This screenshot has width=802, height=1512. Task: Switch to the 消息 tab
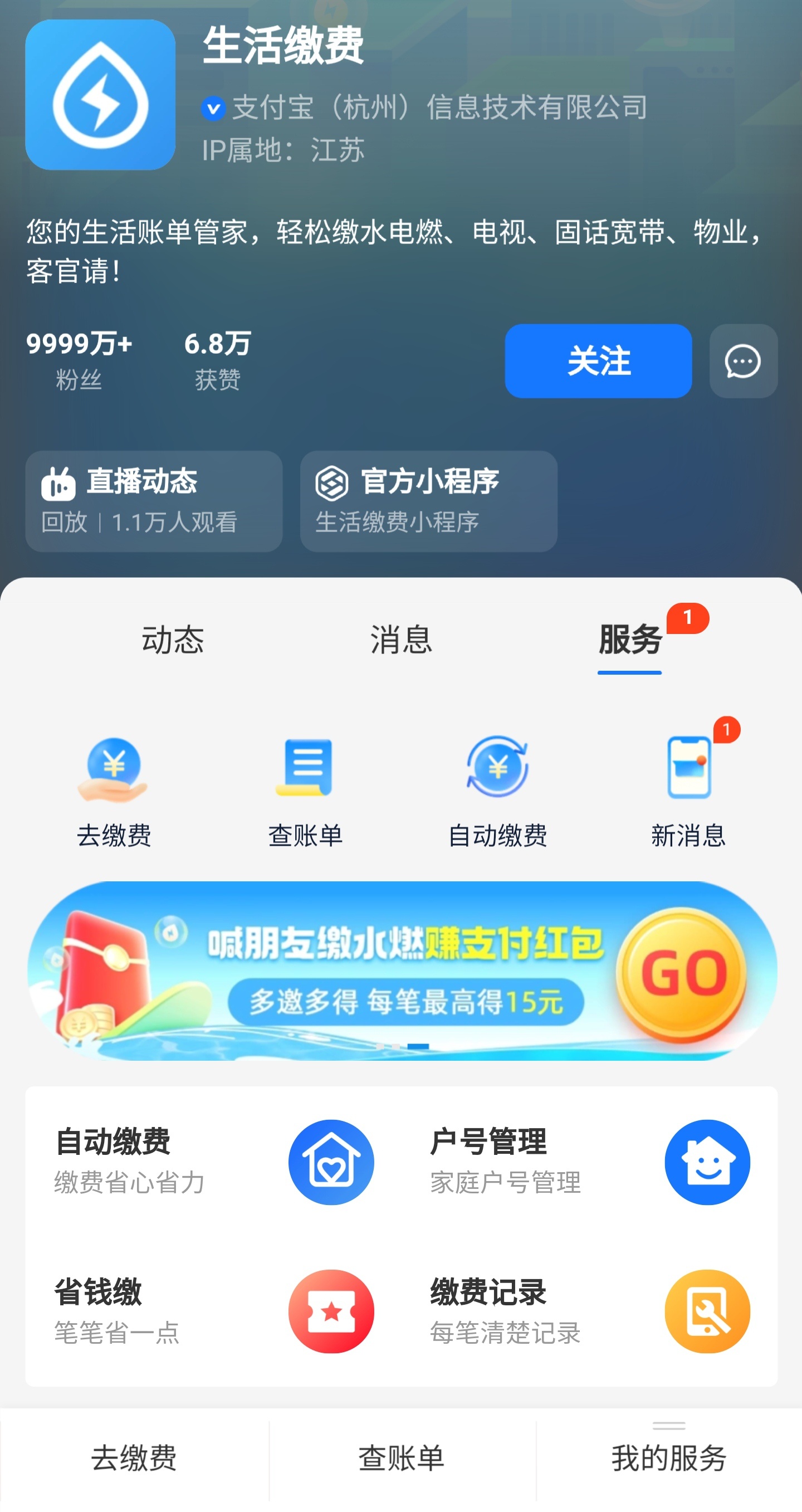click(x=402, y=639)
